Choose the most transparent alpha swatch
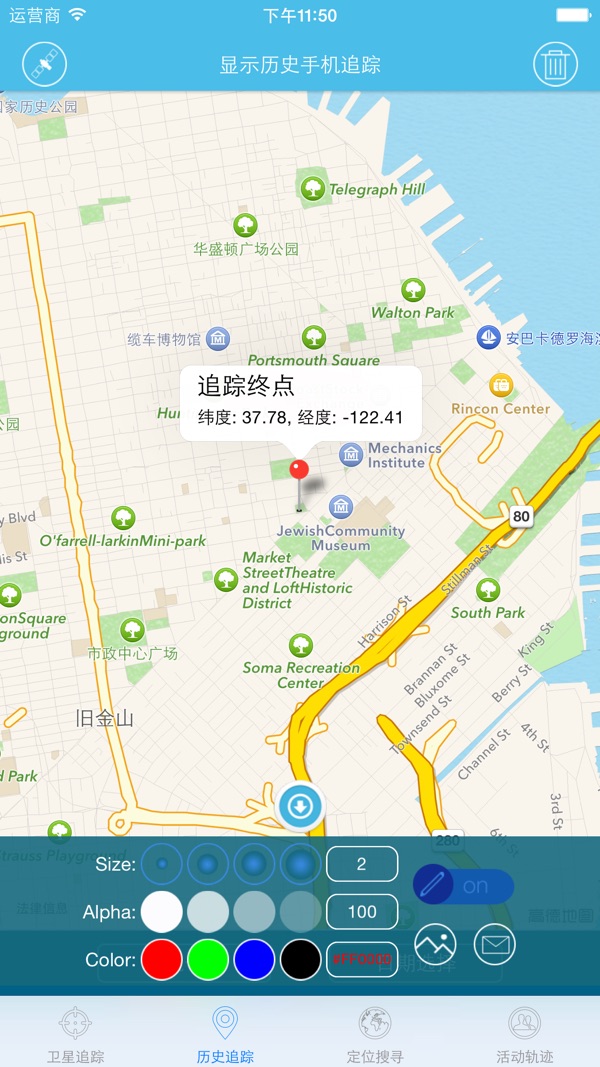 (x=300, y=912)
